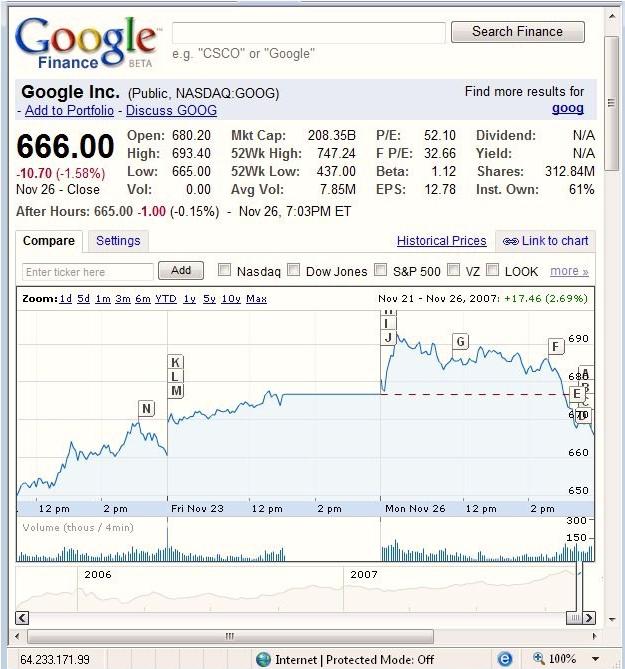The image size is (625, 669).
Task: Tap the stock search input field
Action: (308, 32)
